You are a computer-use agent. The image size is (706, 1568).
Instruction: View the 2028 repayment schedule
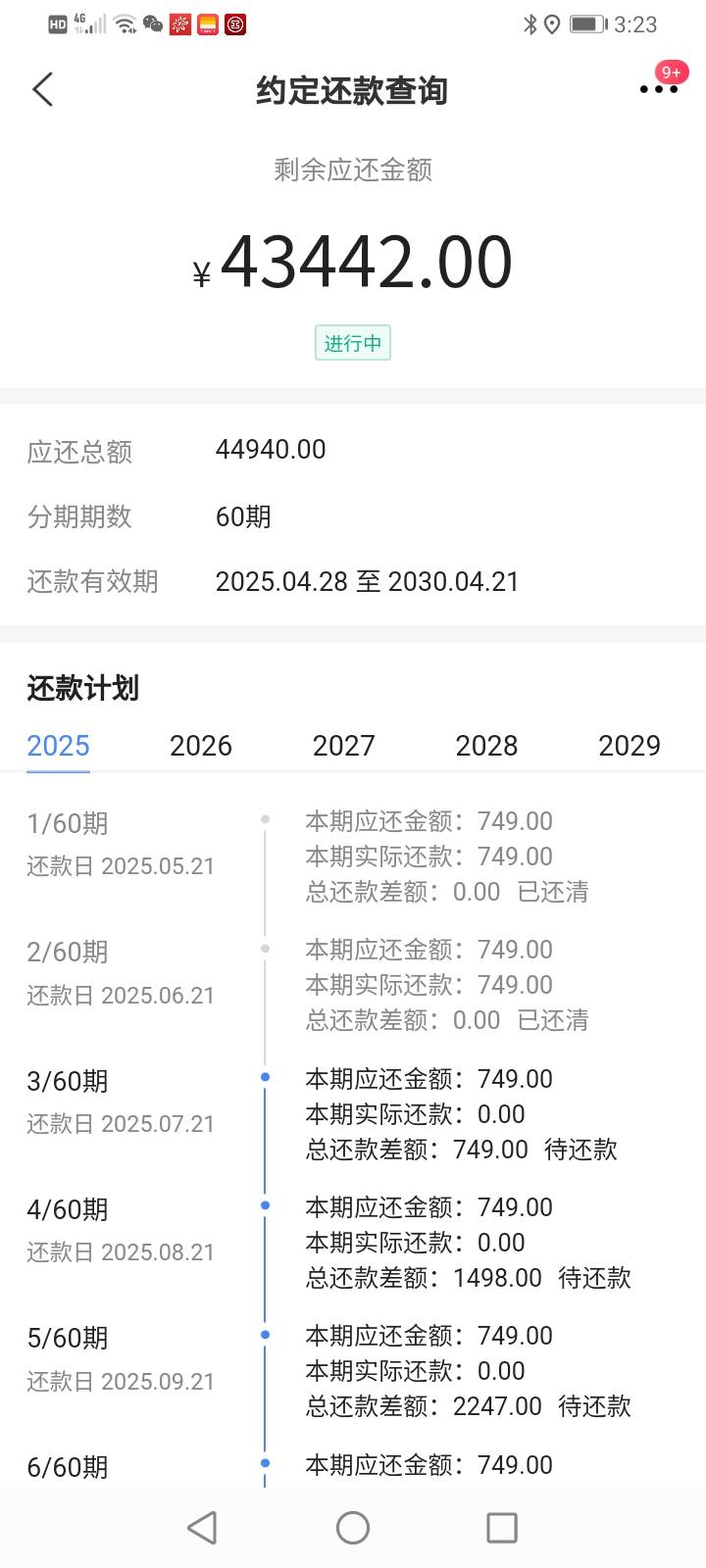(x=486, y=746)
